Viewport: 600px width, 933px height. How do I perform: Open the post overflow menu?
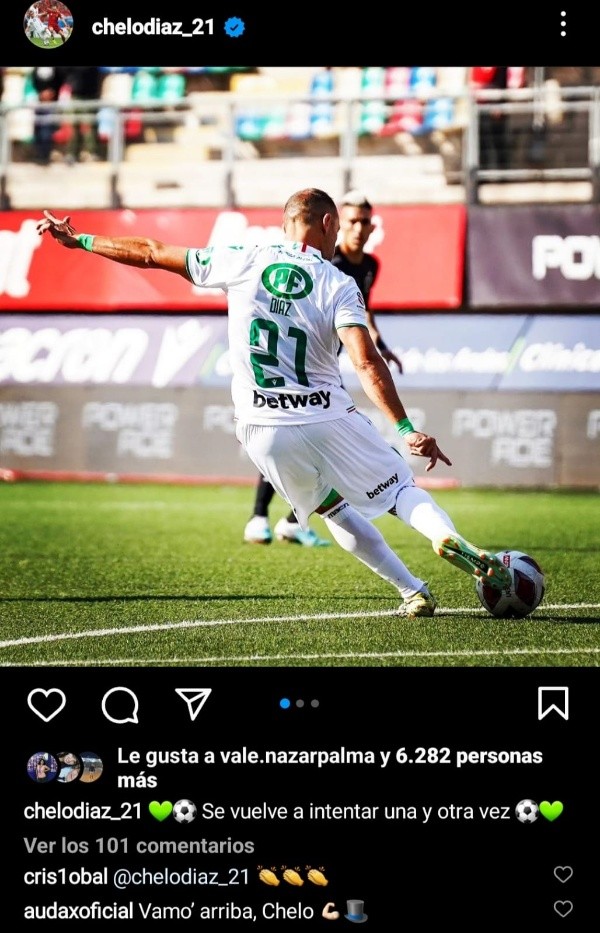(x=563, y=25)
